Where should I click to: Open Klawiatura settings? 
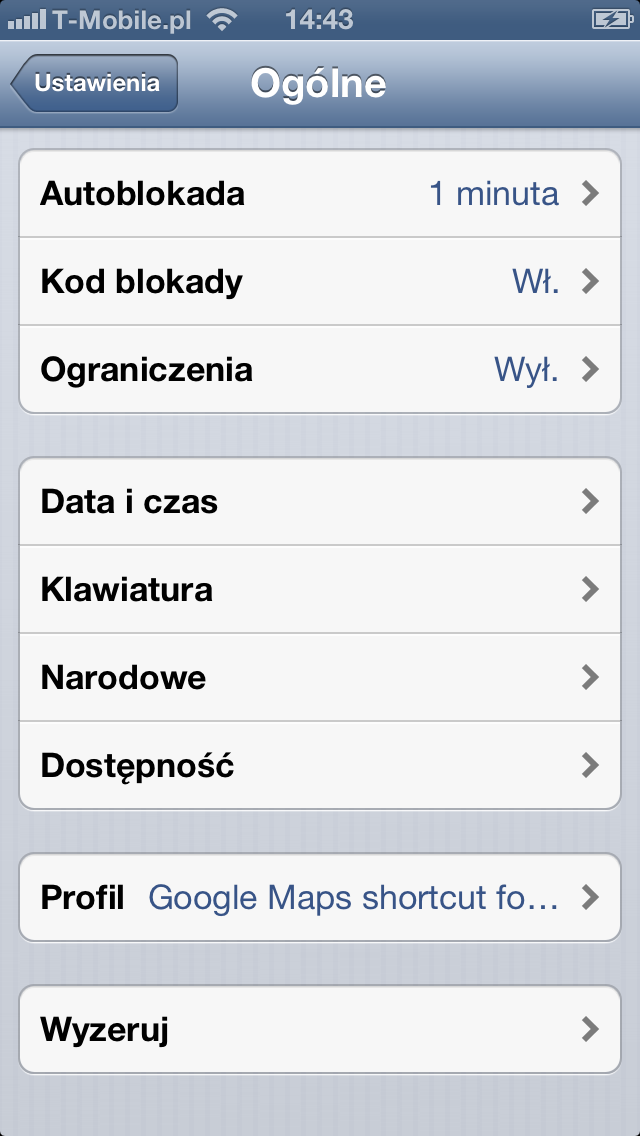(x=320, y=589)
